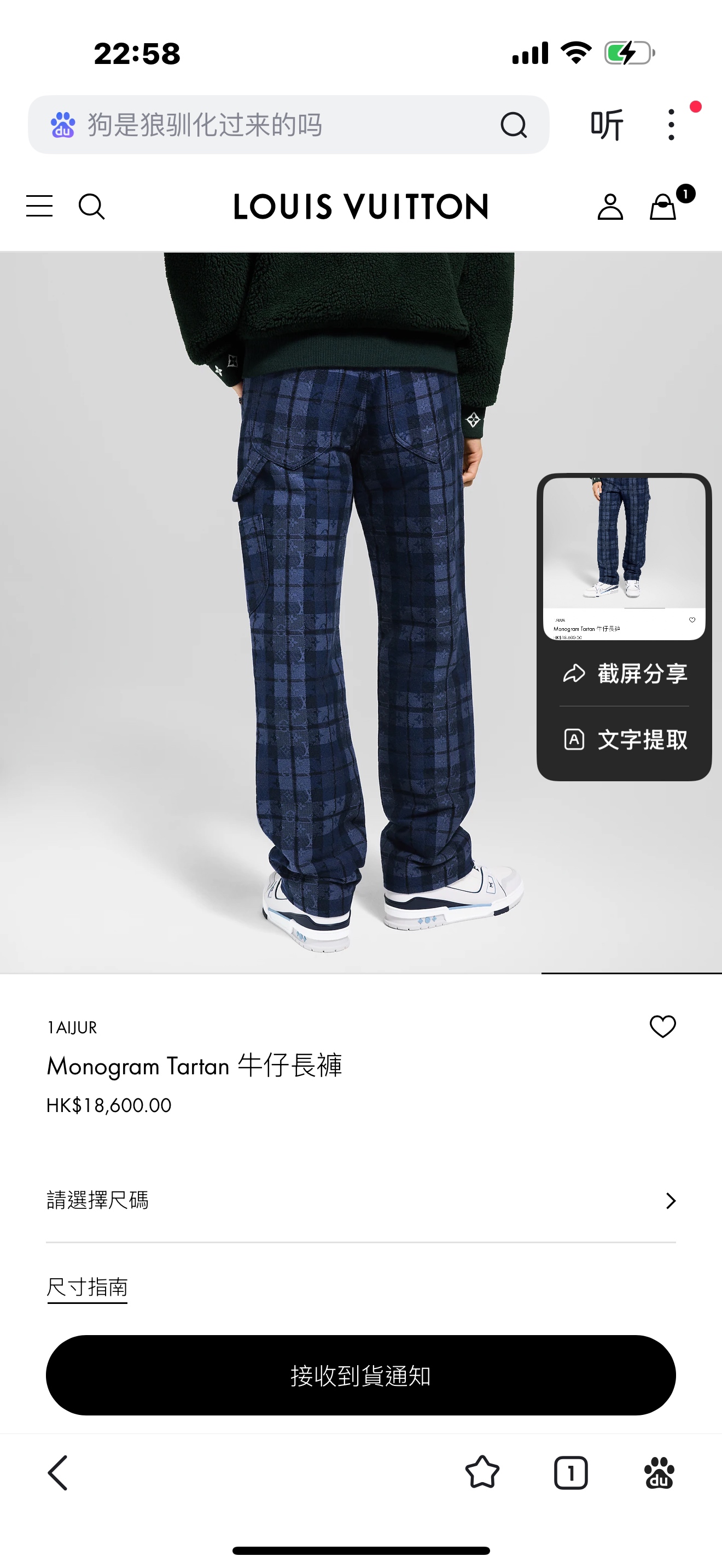Screen dimensions: 722x1568
Task: Open the account profile icon
Action: 610,206
